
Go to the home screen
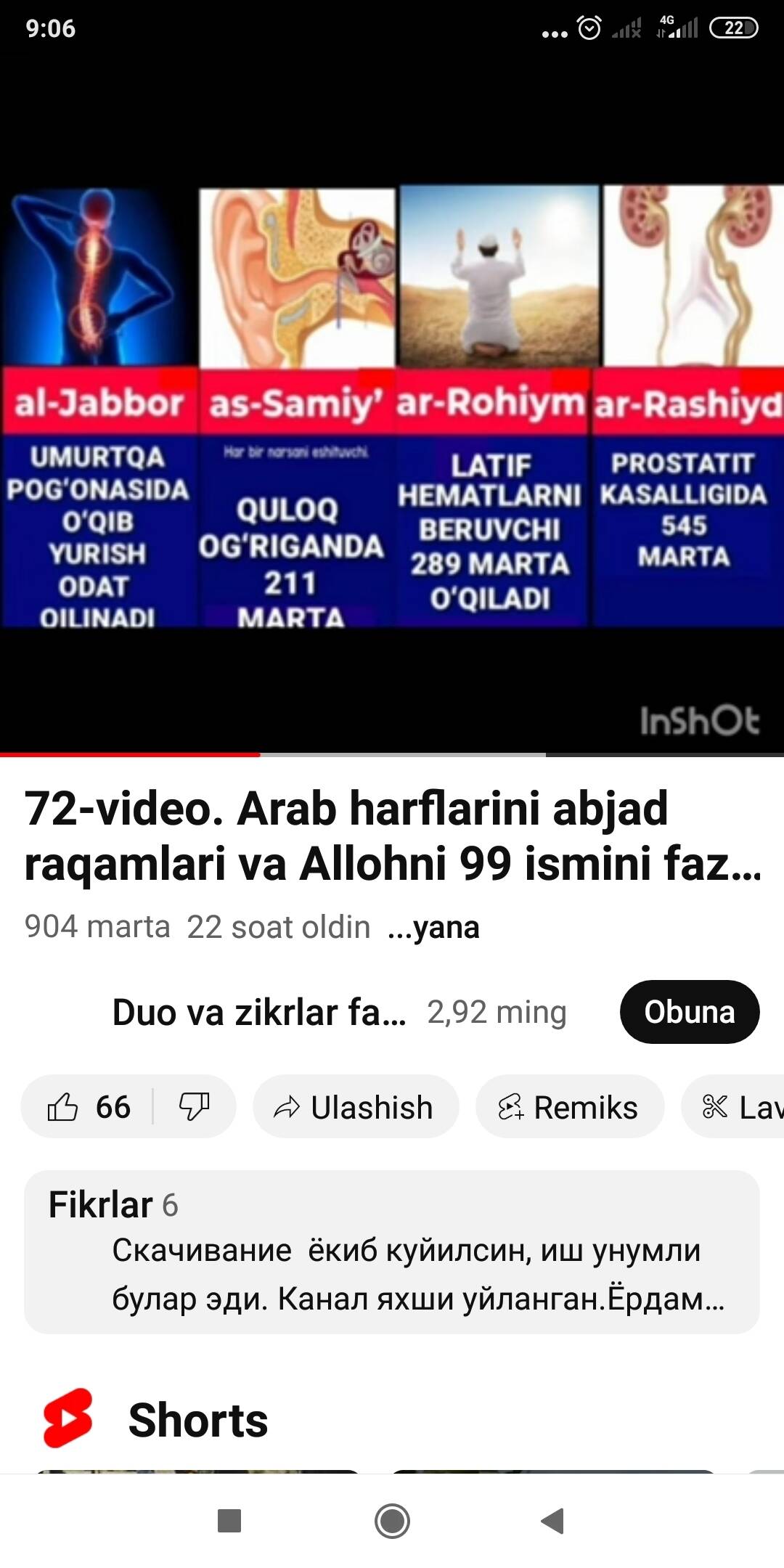pyautogui.click(x=392, y=1520)
